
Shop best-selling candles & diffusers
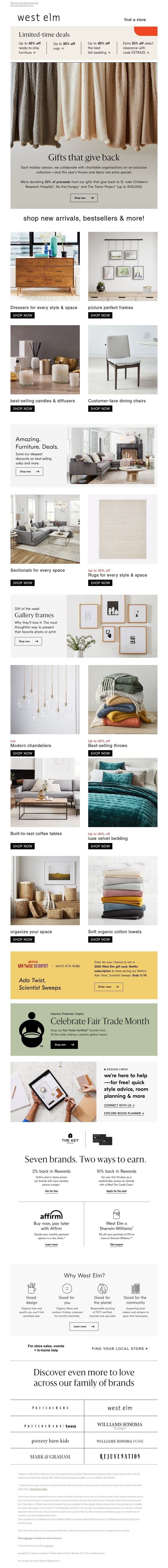coord(22,408)
